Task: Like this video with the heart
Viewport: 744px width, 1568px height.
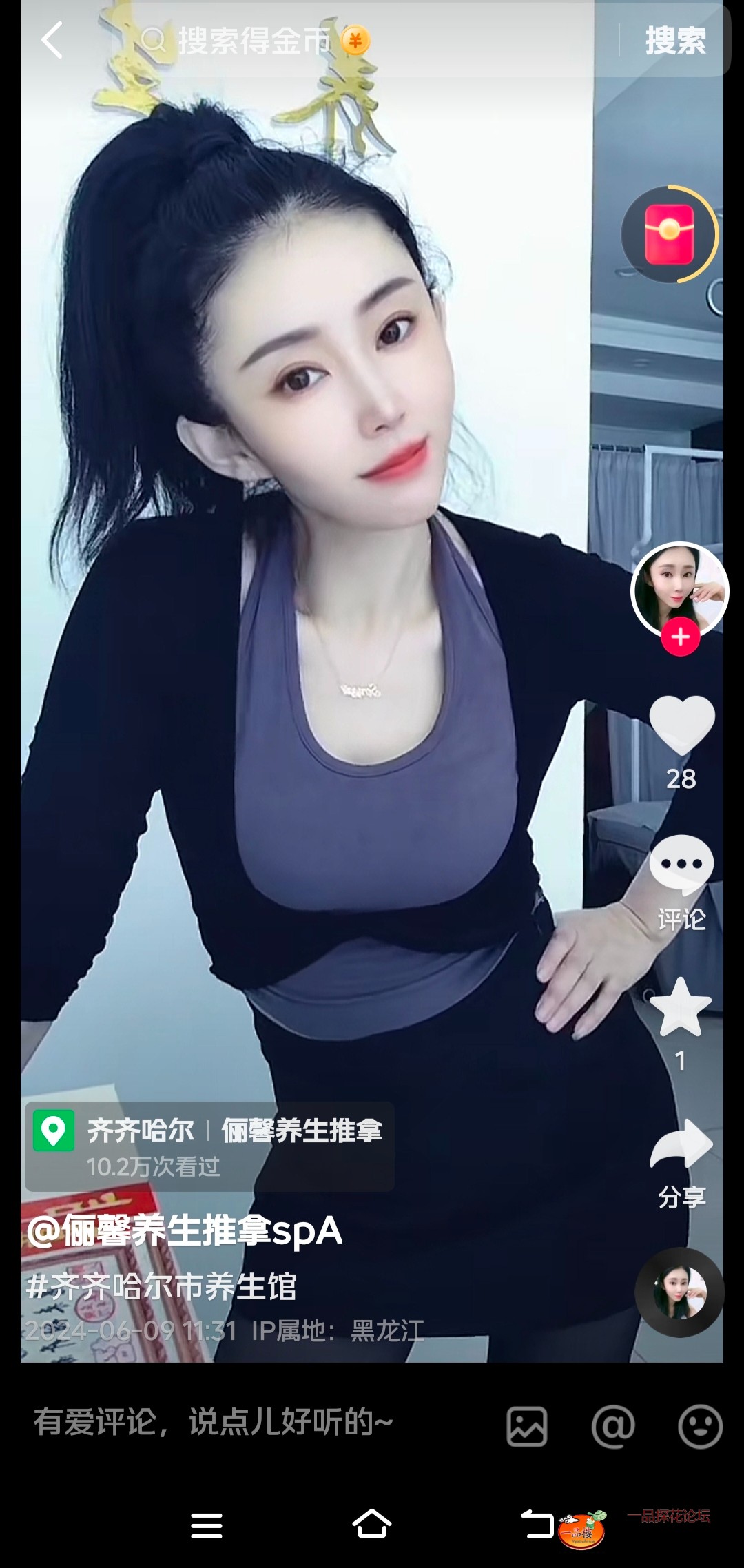Action: pyautogui.click(x=681, y=725)
